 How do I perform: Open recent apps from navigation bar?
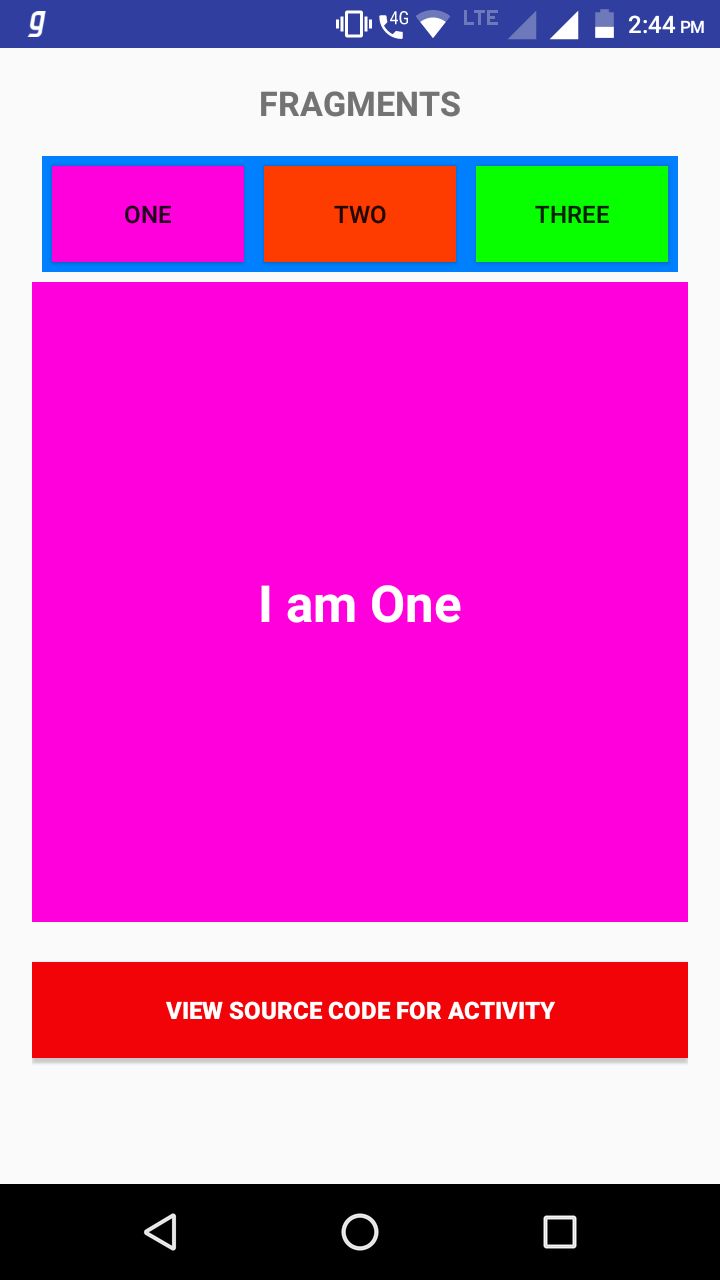pos(560,1232)
